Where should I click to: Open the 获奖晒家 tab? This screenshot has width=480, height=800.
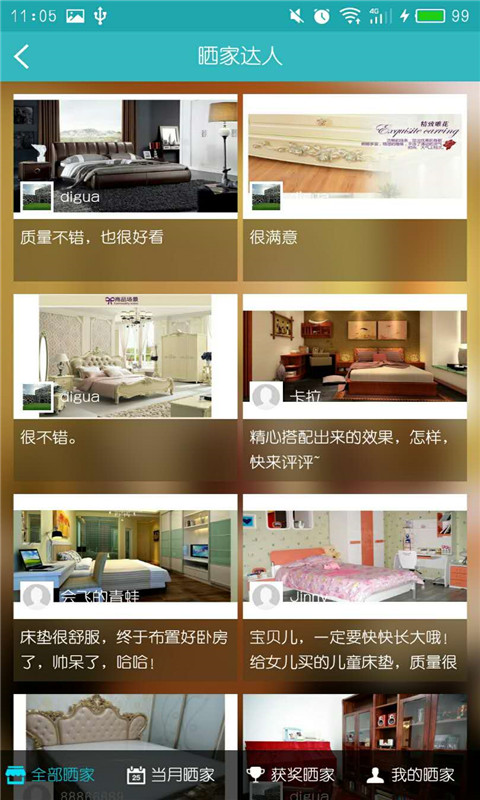[x=290, y=775]
